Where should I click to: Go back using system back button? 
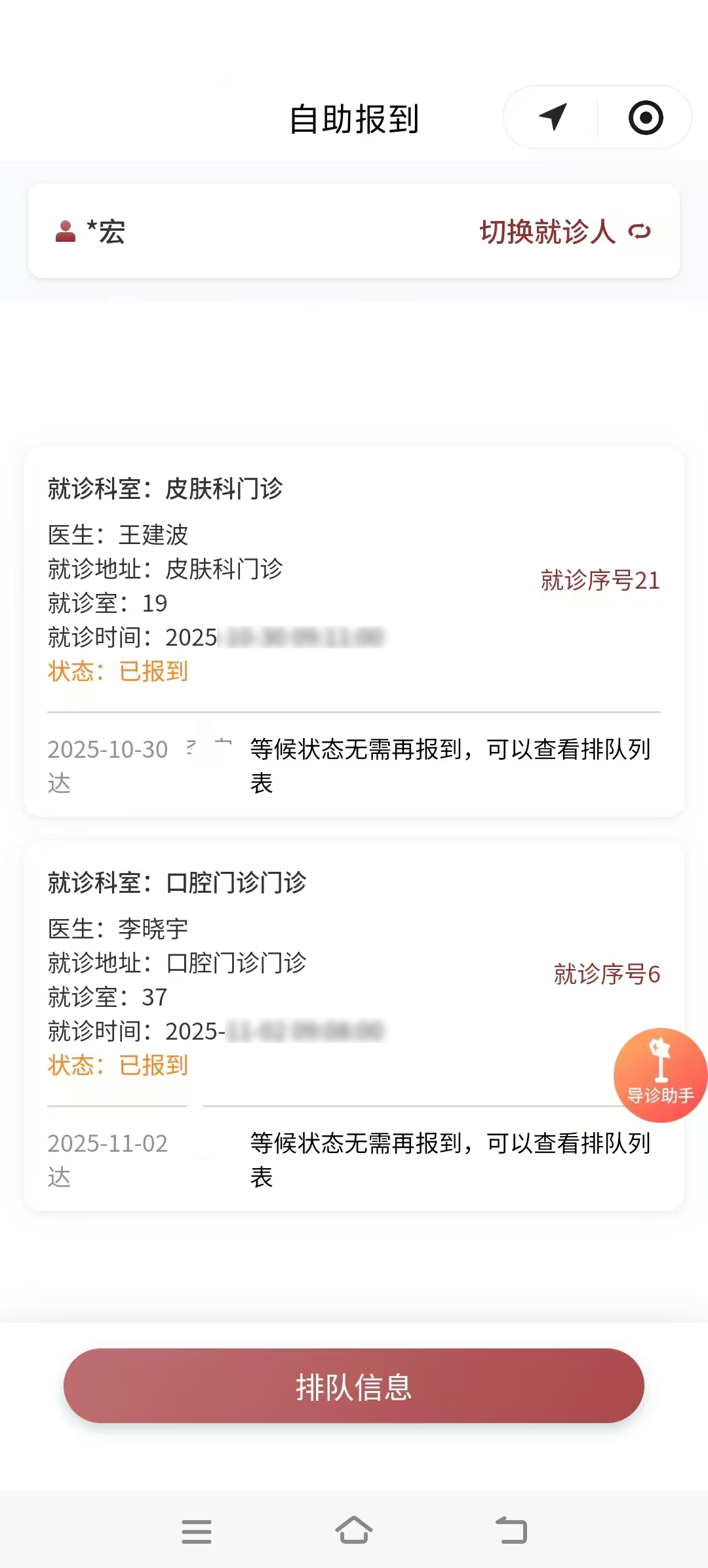[x=511, y=1531]
